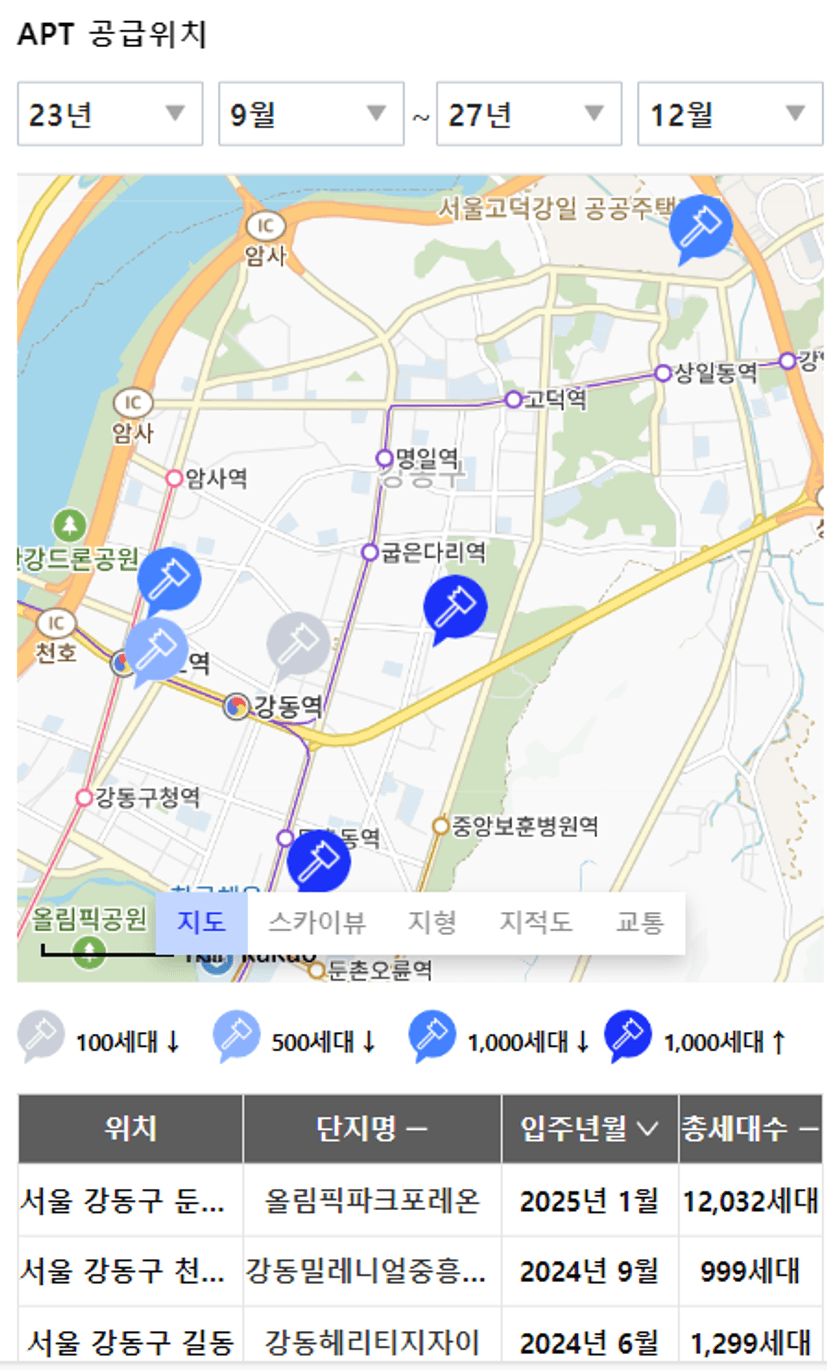Open the 올림픽파크포레온 row

(372, 1199)
